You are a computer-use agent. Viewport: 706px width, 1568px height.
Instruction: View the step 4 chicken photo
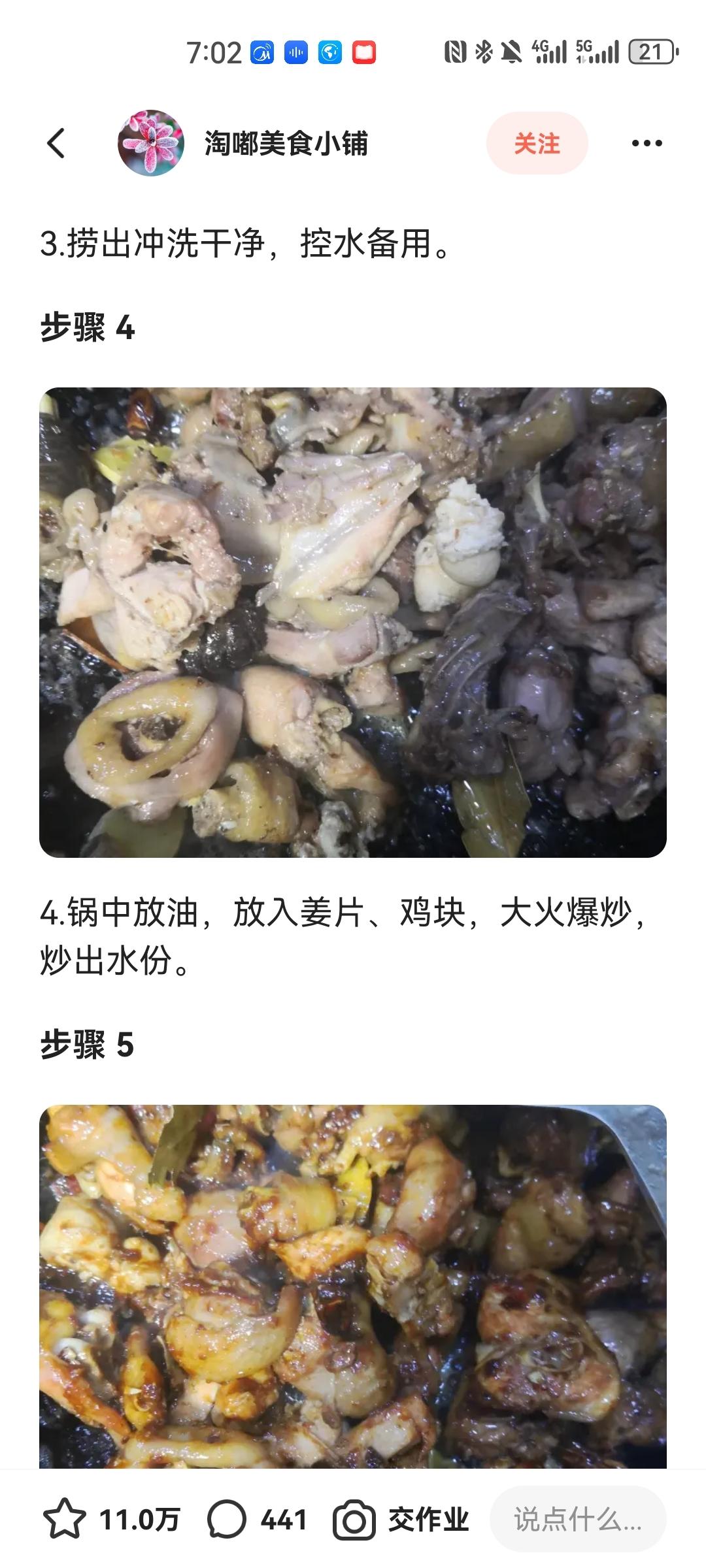(x=353, y=622)
